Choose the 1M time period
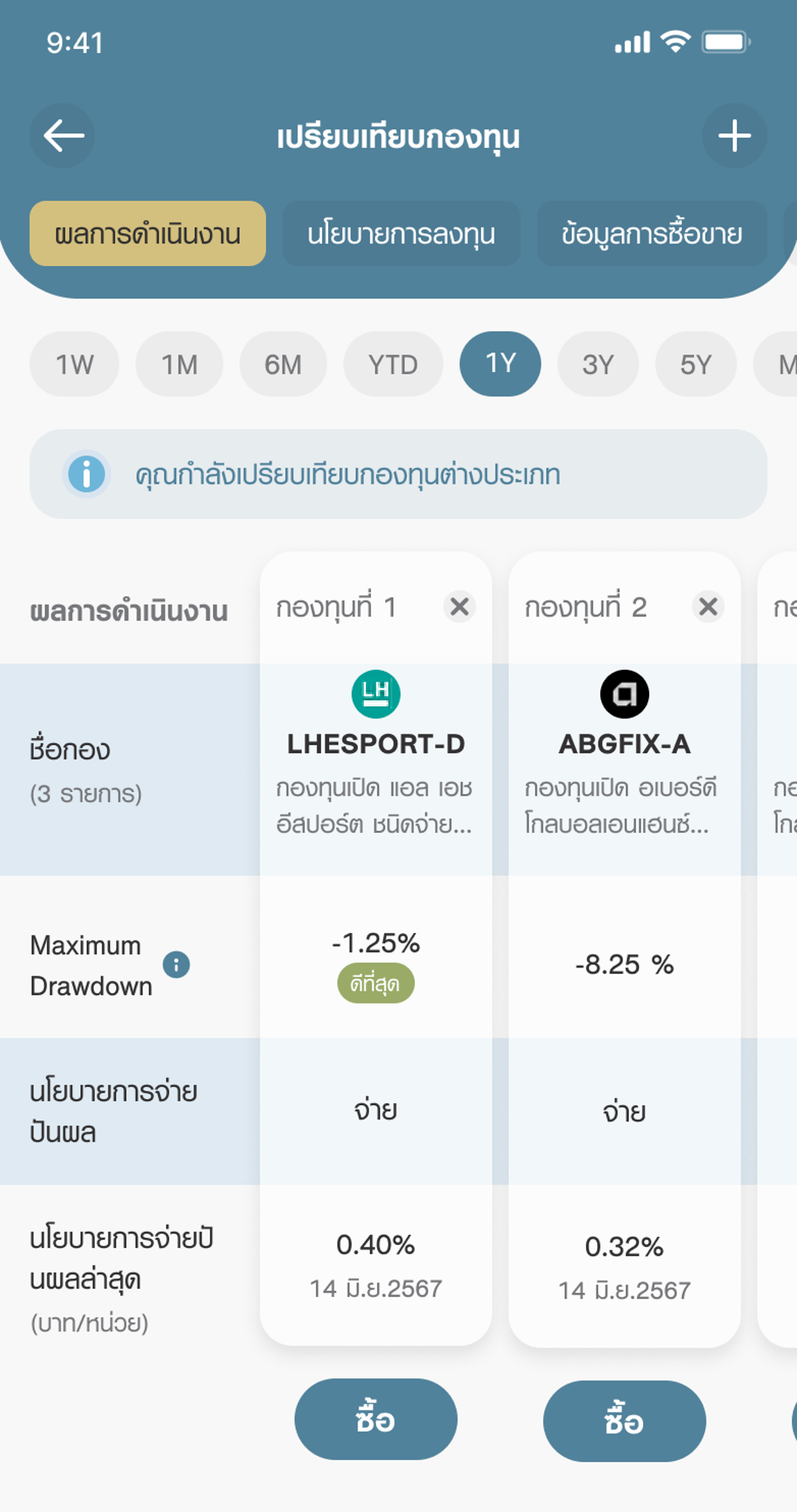The width and height of the screenshot is (797, 1512). (x=180, y=364)
